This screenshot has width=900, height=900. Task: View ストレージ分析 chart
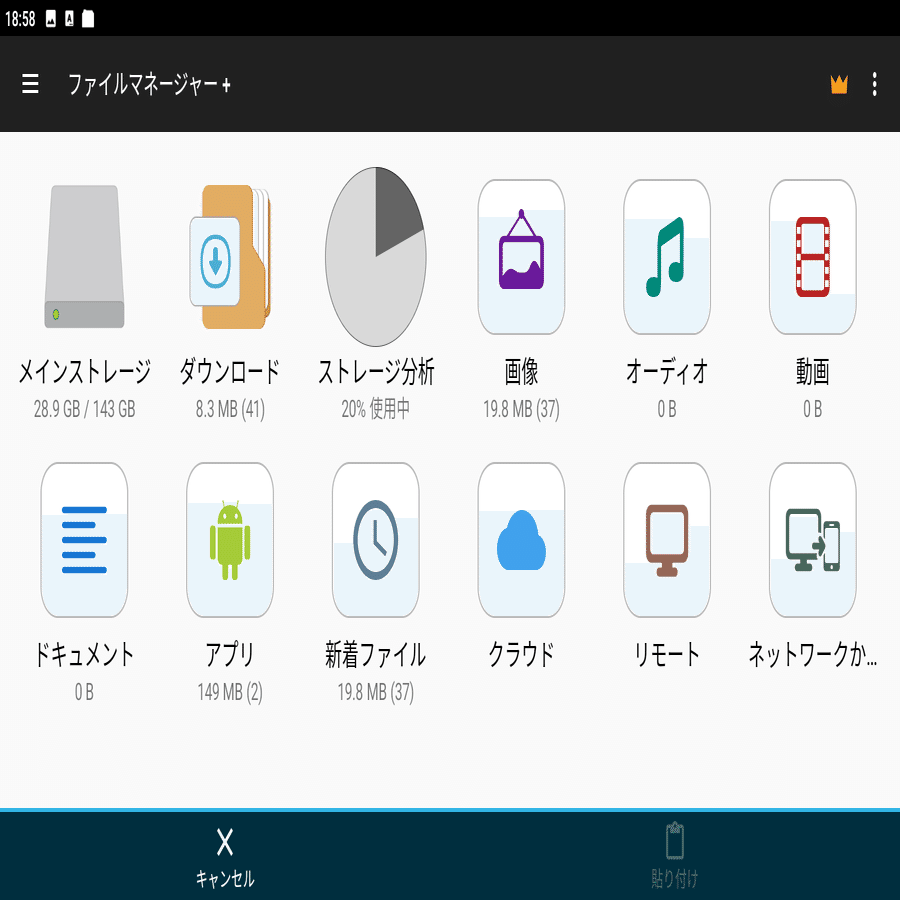(x=376, y=258)
